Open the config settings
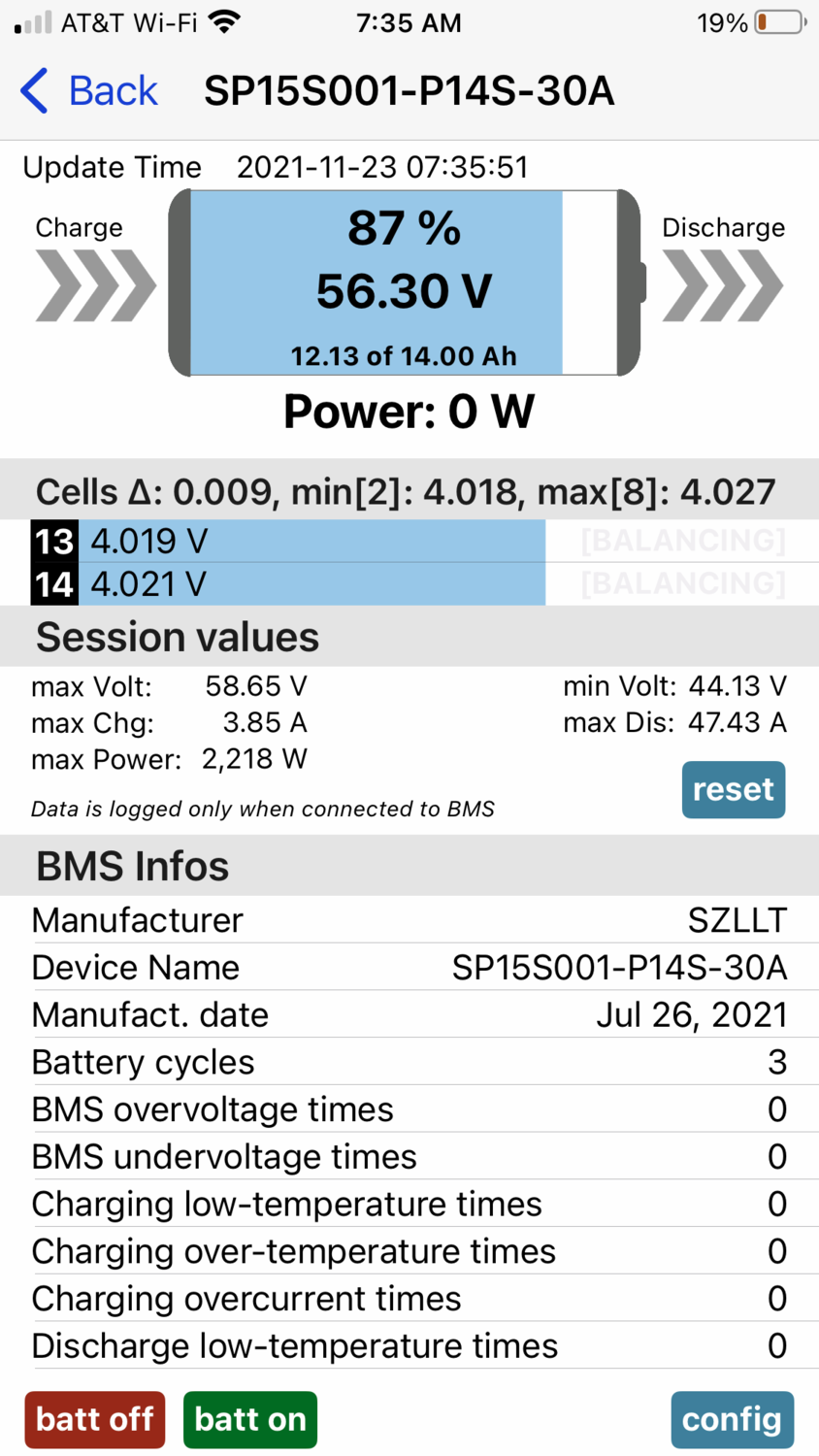Screen dimensions: 819x1456 pos(732,1419)
